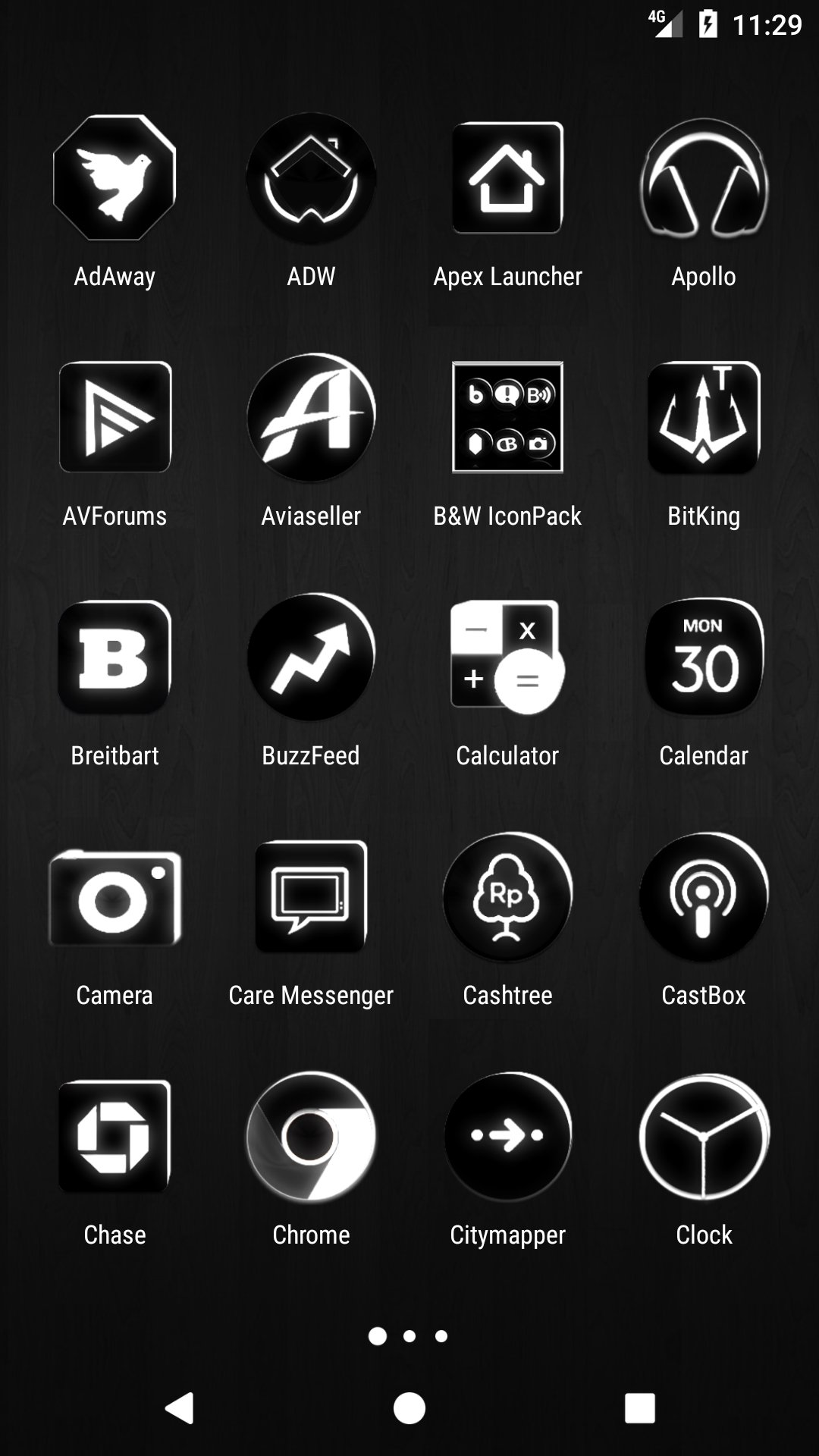Screen dimensions: 819x1456
Task: Launch Cashtree
Action: pos(507,896)
